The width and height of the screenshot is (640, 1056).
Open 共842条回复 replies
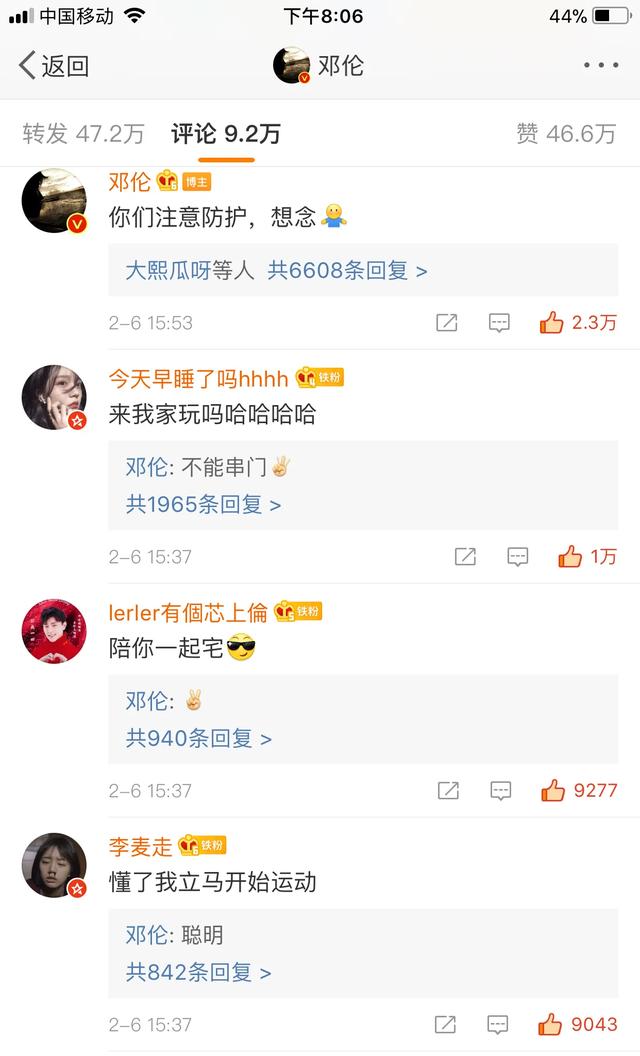click(199, 972)
